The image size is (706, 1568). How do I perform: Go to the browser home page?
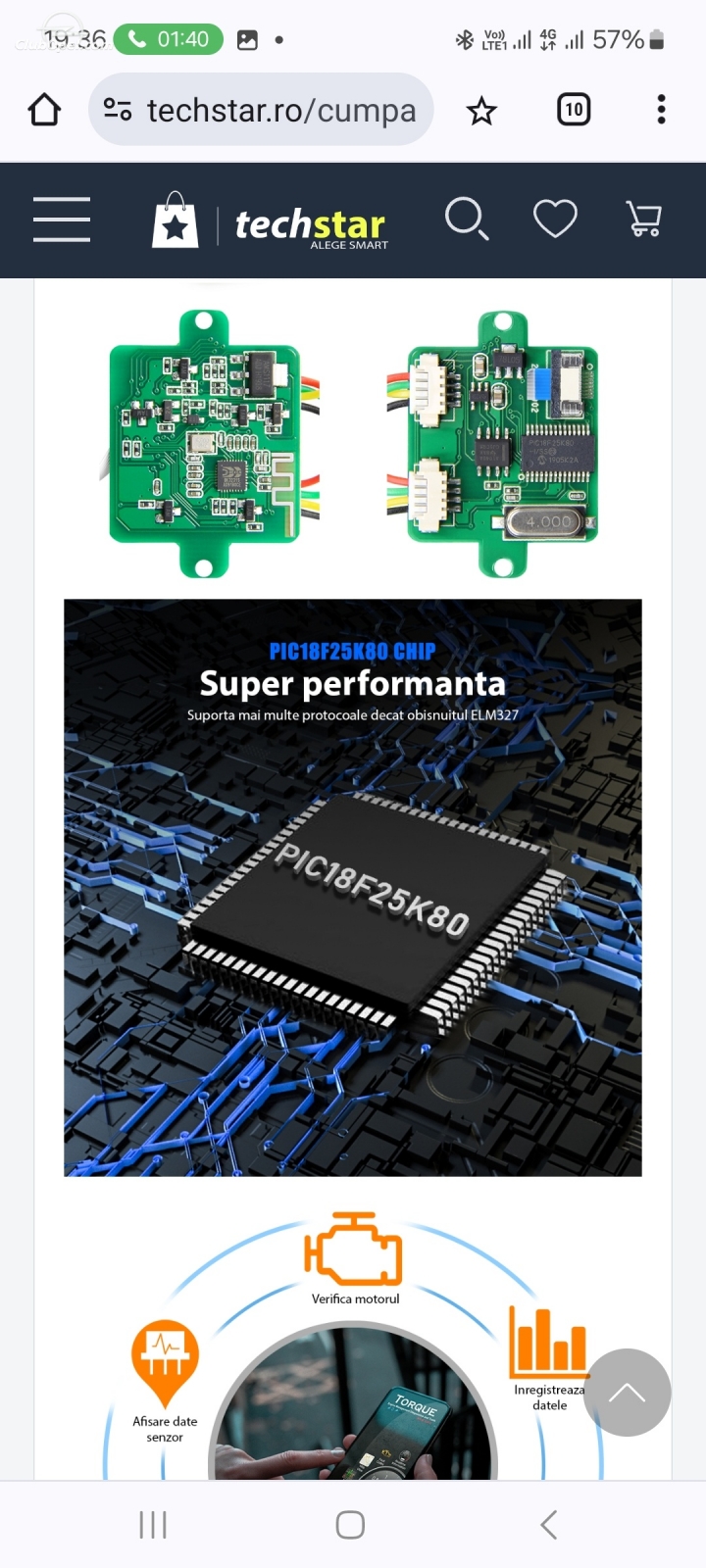[44, 110]
